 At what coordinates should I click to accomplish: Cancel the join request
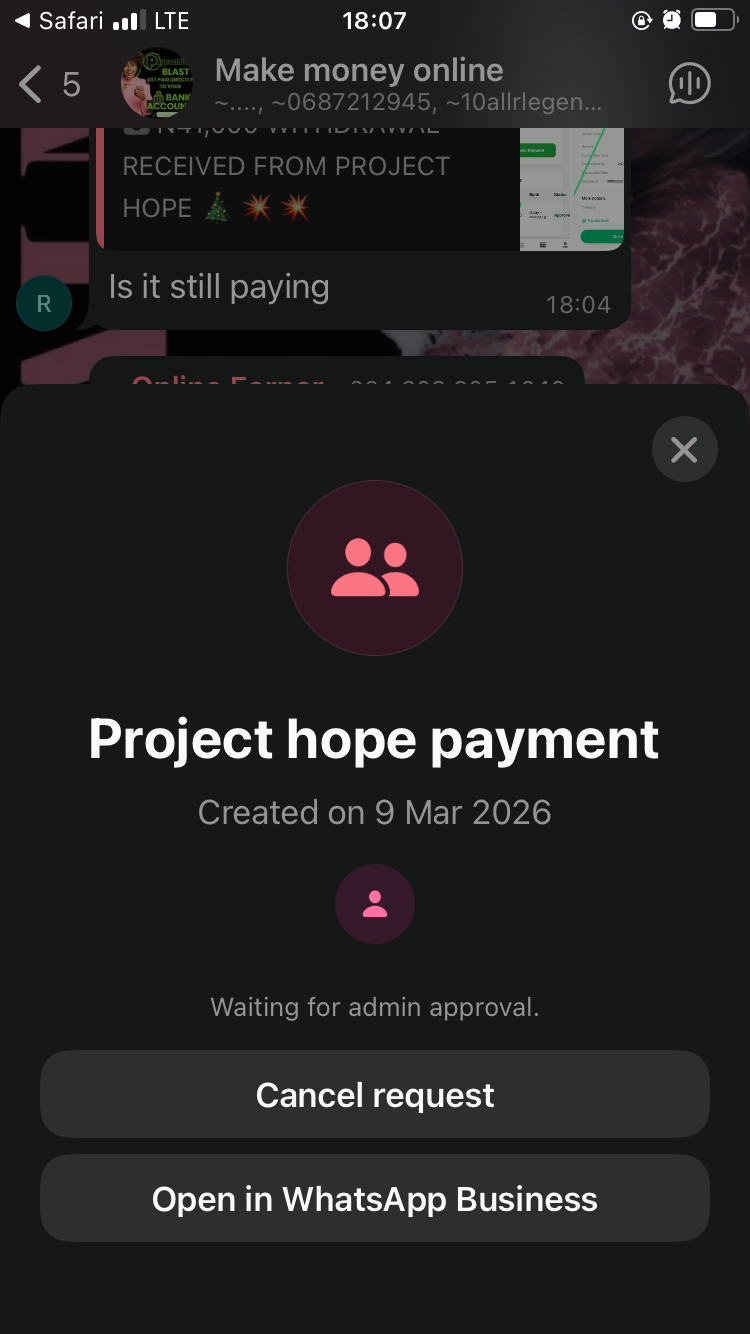coord(375,1095)
